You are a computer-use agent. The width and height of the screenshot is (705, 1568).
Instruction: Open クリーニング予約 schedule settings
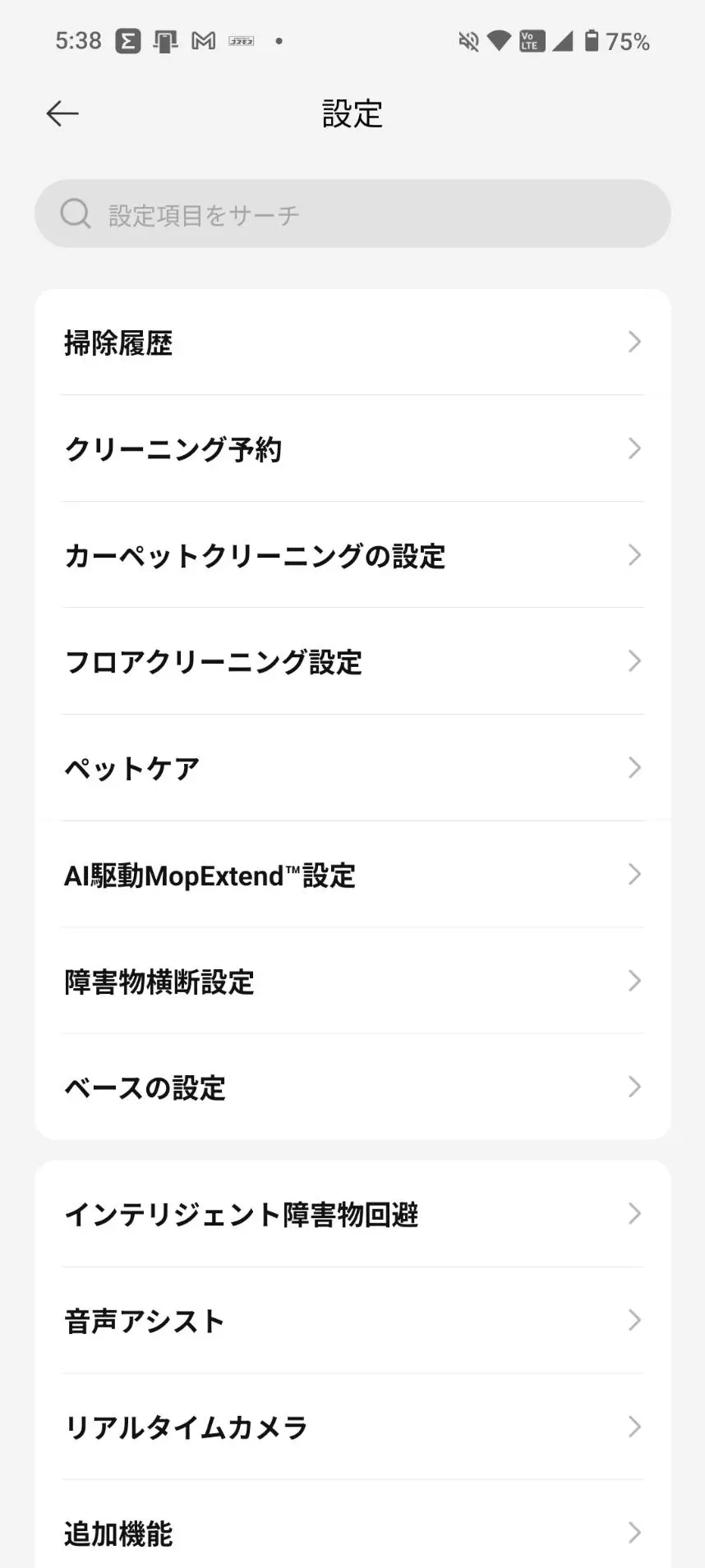(352, 449)
